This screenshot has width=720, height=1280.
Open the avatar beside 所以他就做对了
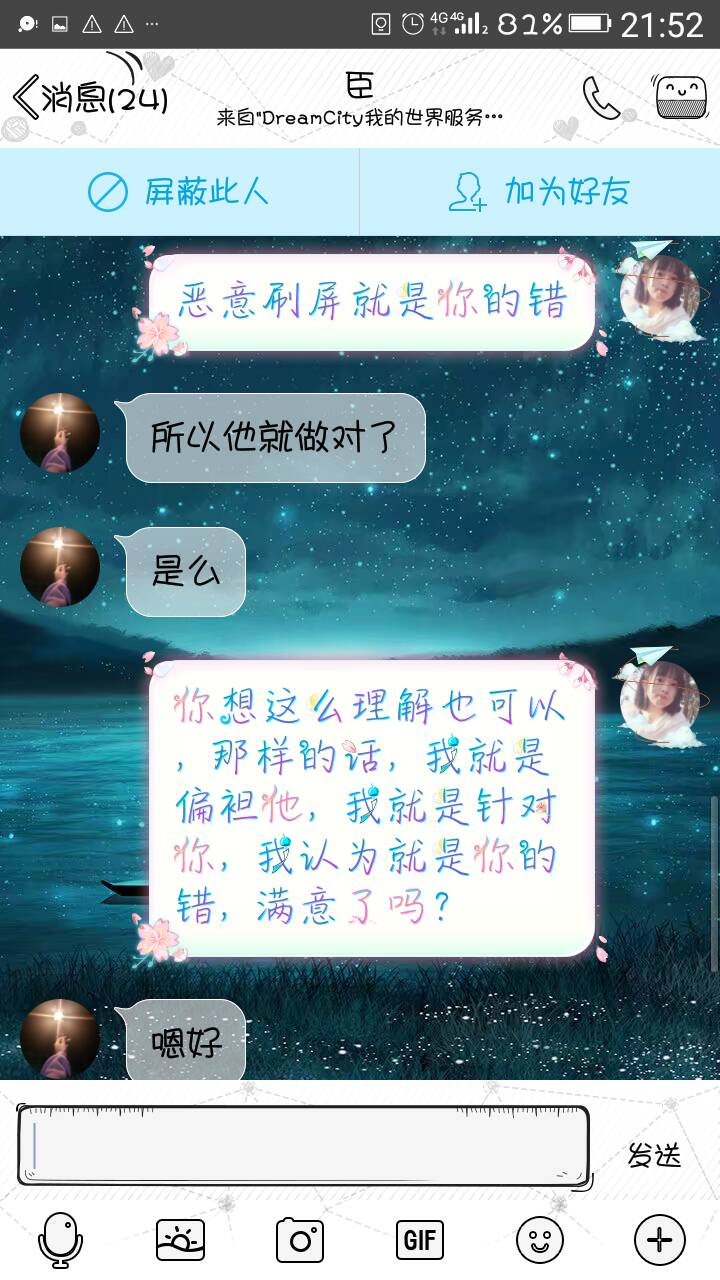tap(60, 432)
